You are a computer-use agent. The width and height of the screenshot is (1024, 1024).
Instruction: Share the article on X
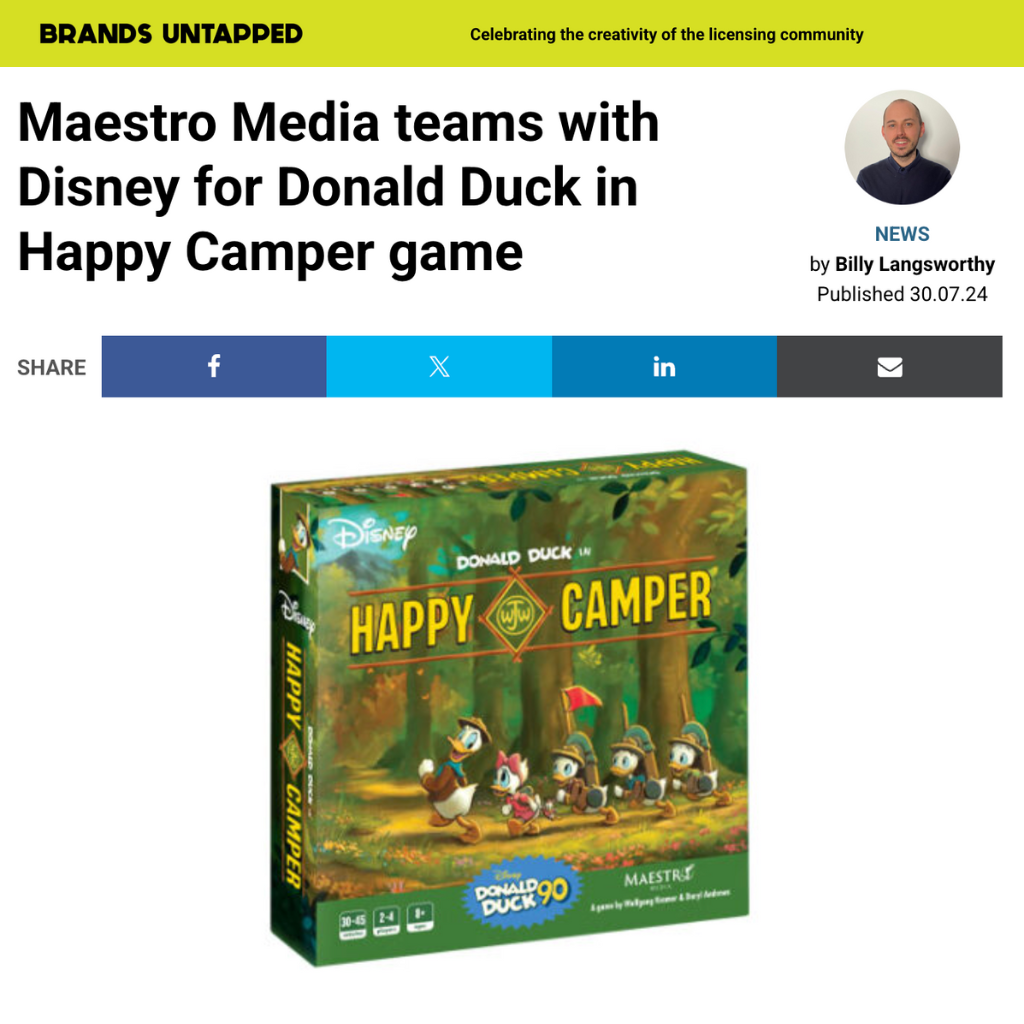point(439,366)
